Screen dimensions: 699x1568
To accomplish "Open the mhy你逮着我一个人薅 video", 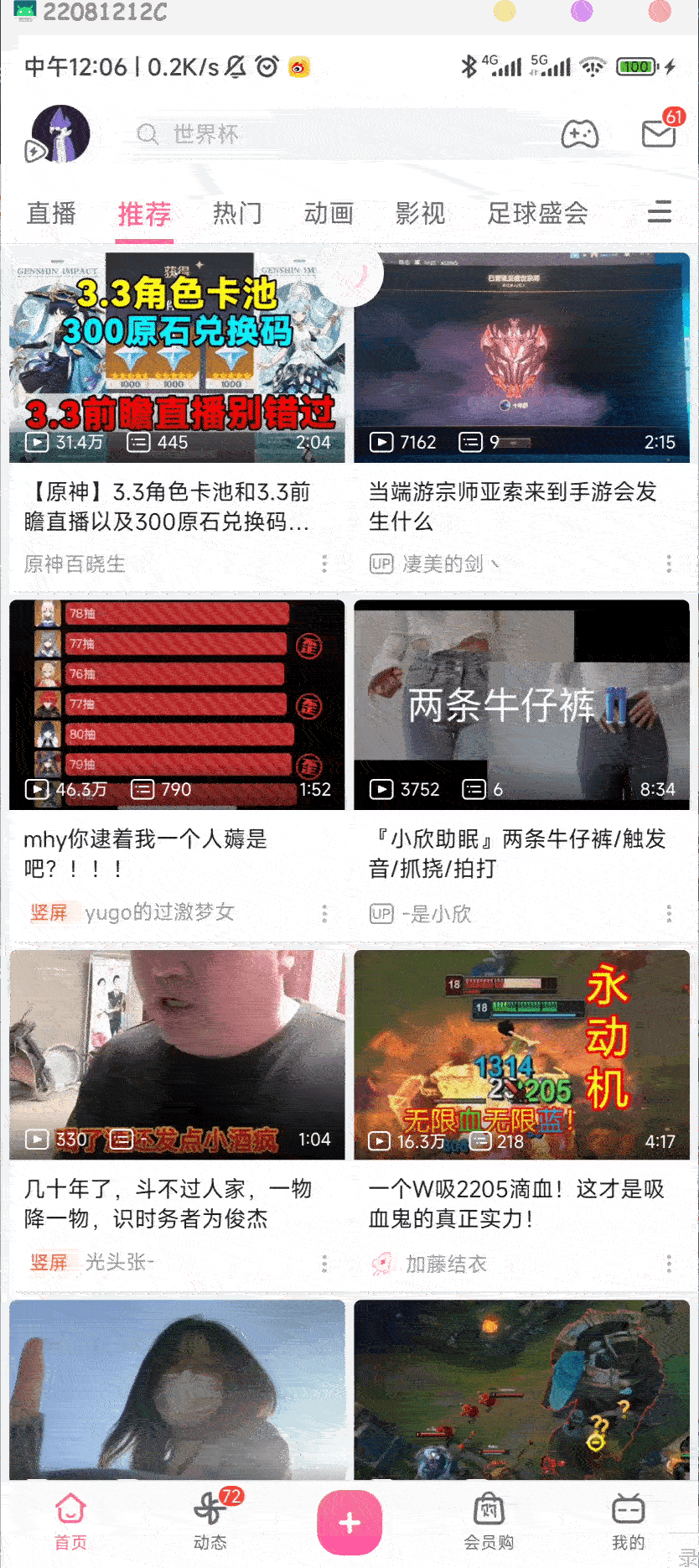I will pyautogui.click(x=177, y=704).
